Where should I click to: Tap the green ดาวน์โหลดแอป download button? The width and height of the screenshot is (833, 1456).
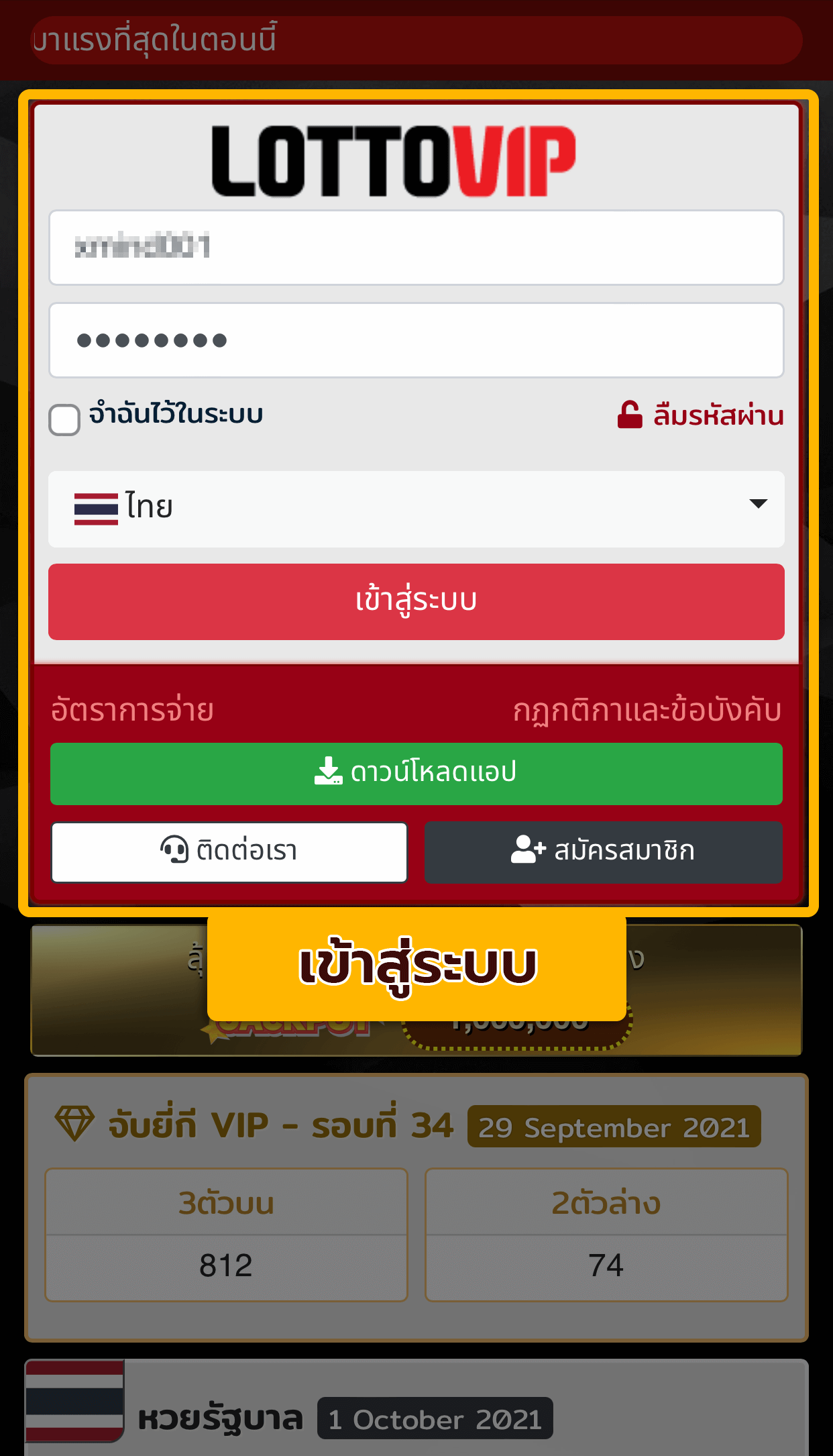(x=416, y=773)
